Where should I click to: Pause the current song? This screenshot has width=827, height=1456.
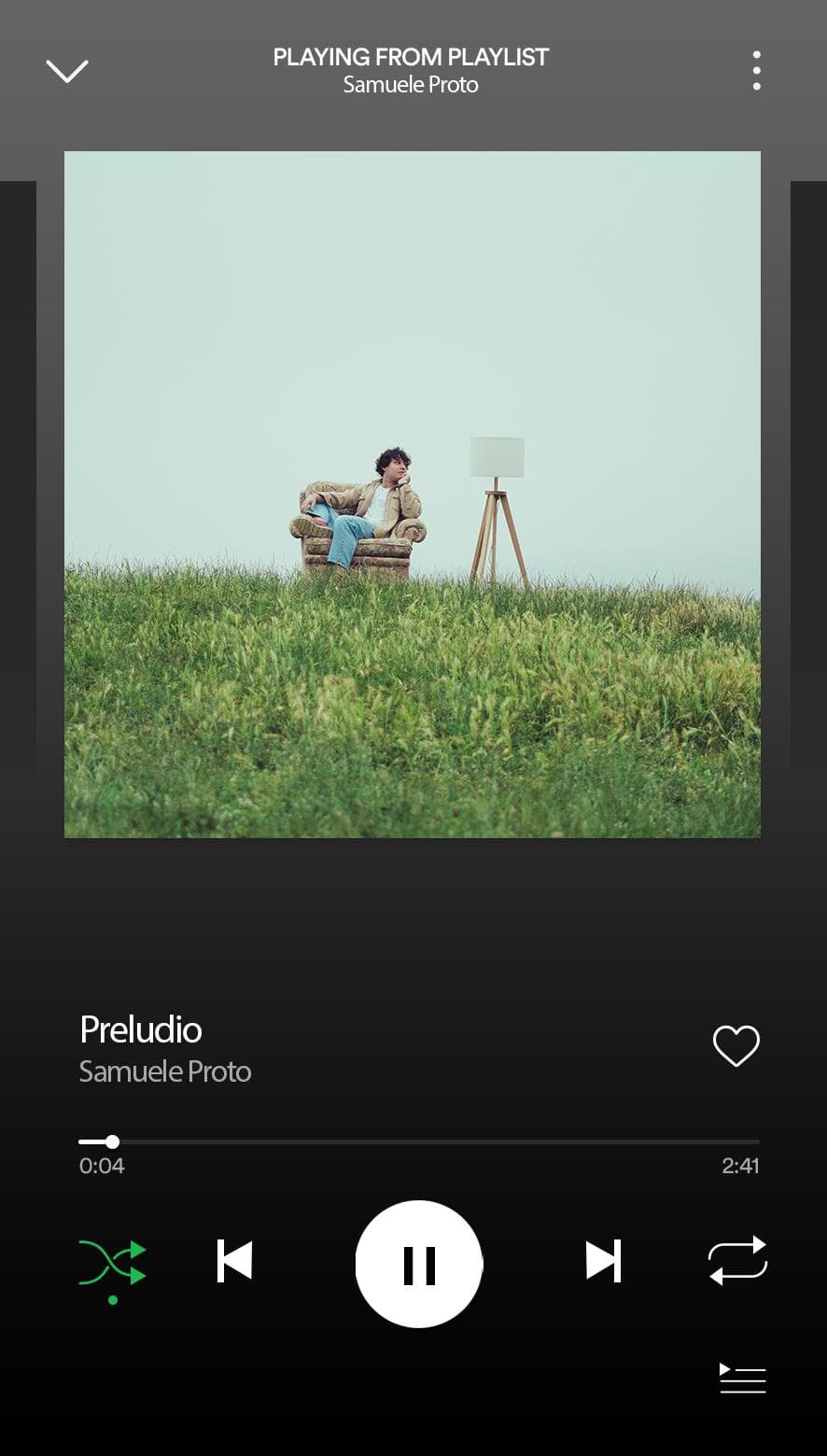(419, 1264)
